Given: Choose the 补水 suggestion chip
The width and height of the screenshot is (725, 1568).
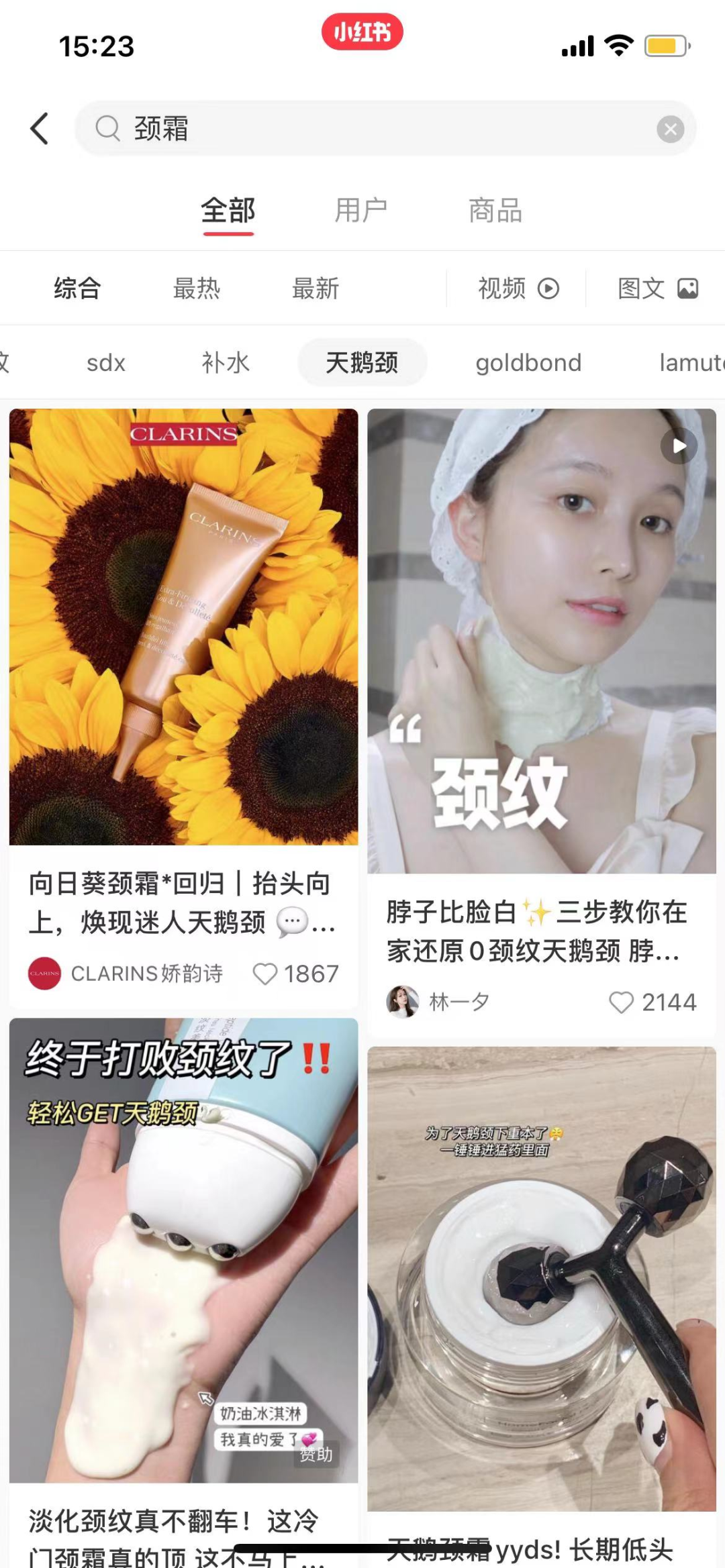Looking at the screenshot, I should pos(226,363).
